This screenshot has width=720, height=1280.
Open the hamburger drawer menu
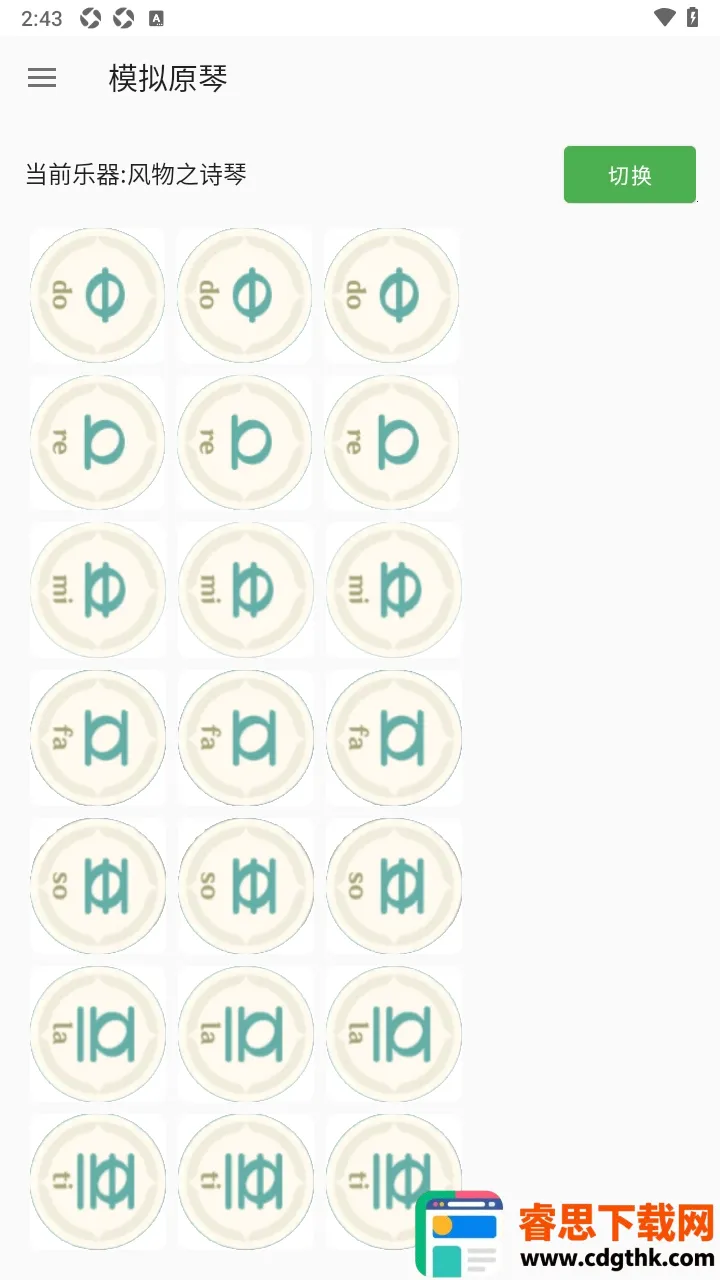(x=42, y=78)
